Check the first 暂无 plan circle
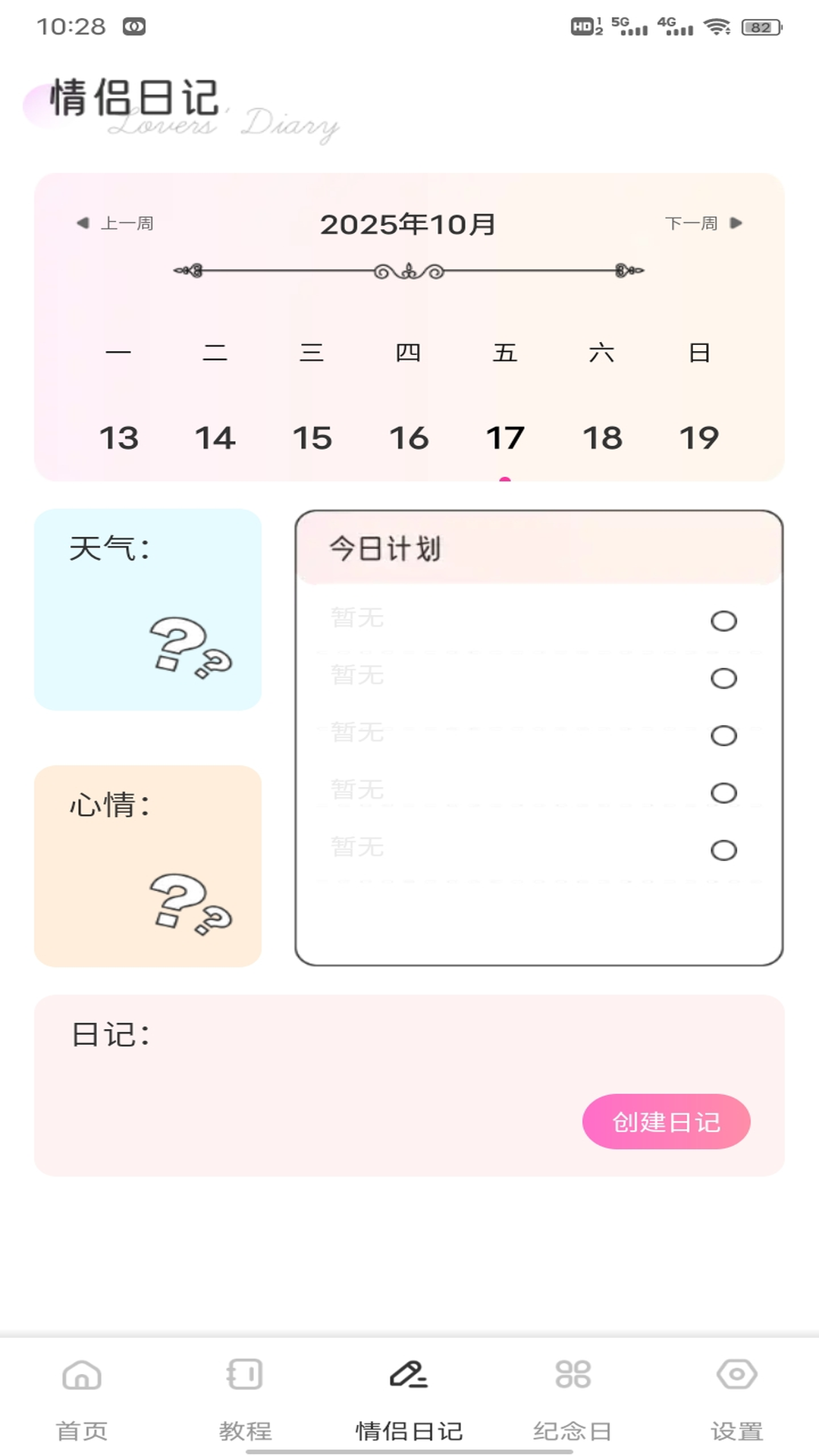This screenshot has height=1456, width=819. 723,620
